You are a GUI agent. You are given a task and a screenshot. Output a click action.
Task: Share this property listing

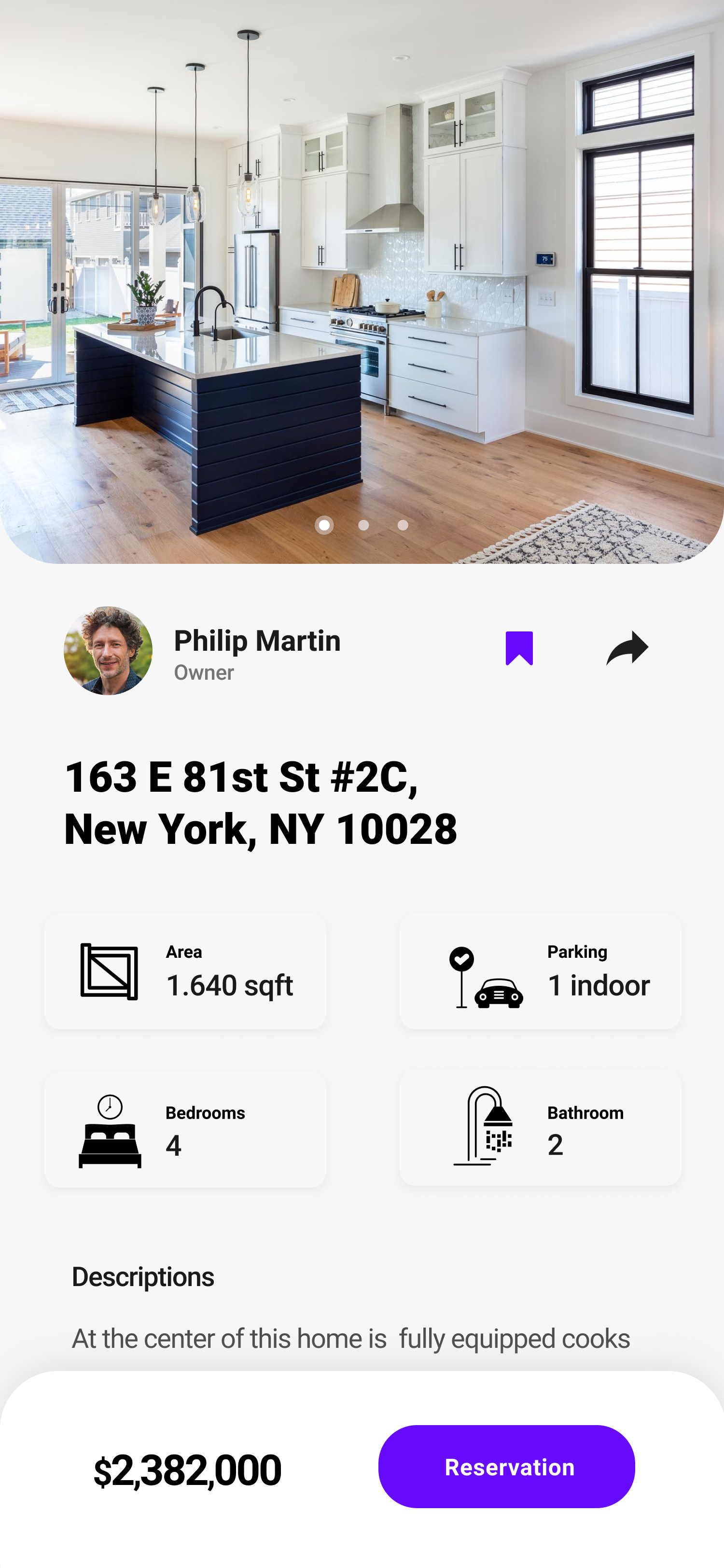[x=627, y=648]
